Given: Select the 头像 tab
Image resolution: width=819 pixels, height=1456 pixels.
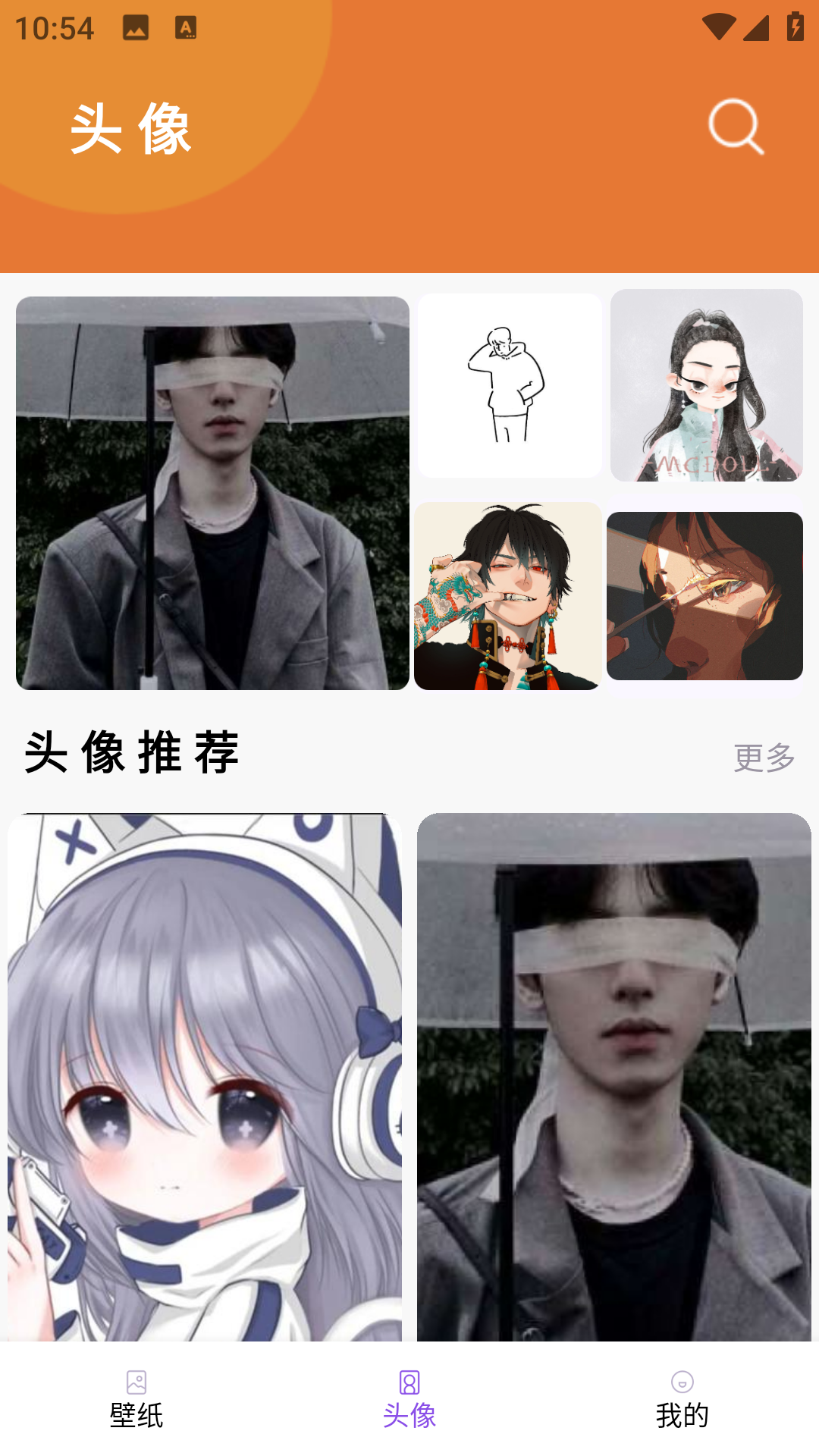Looking at the screenshot, I should point(409,1400).
